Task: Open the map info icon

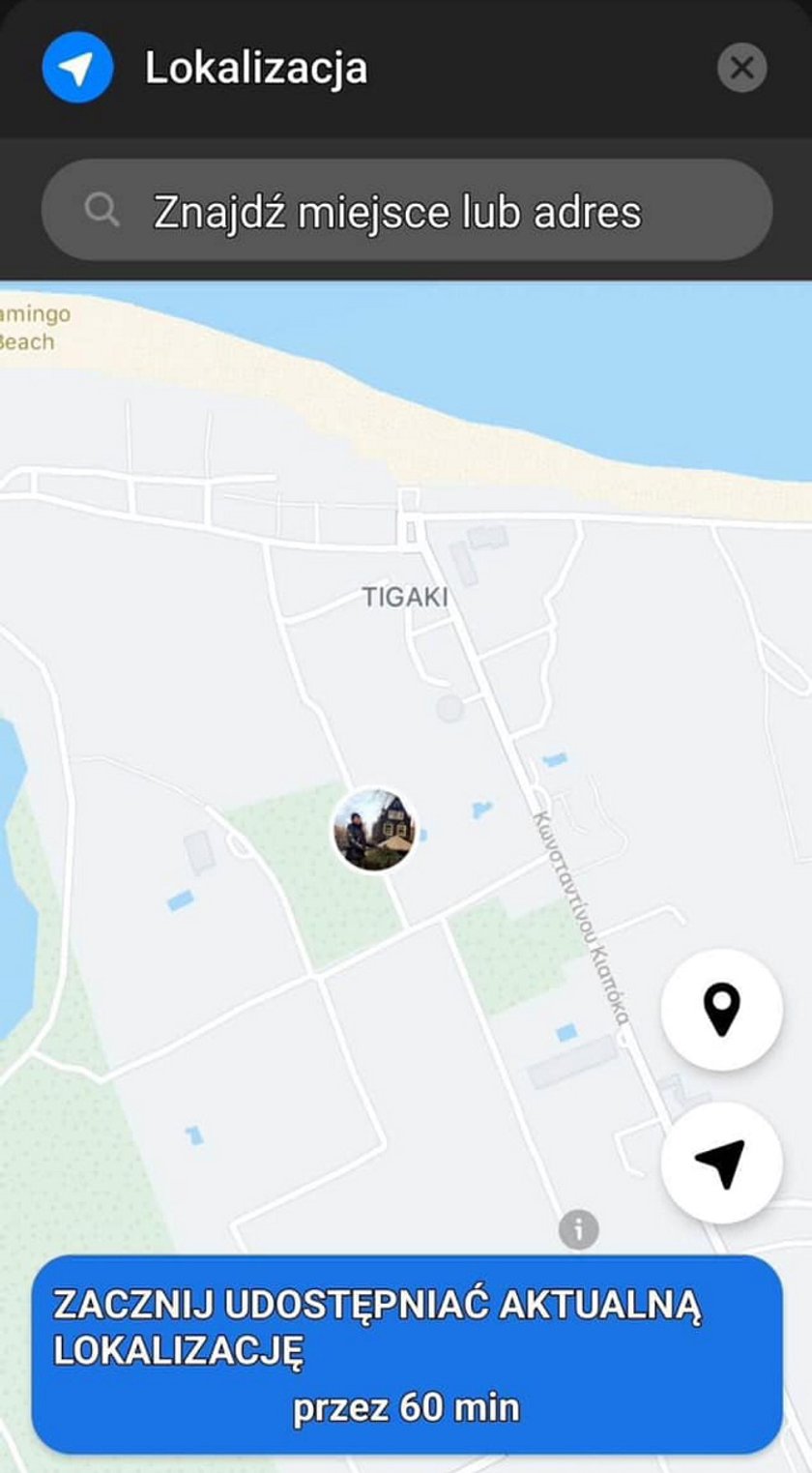Action: coord(578,1231)
